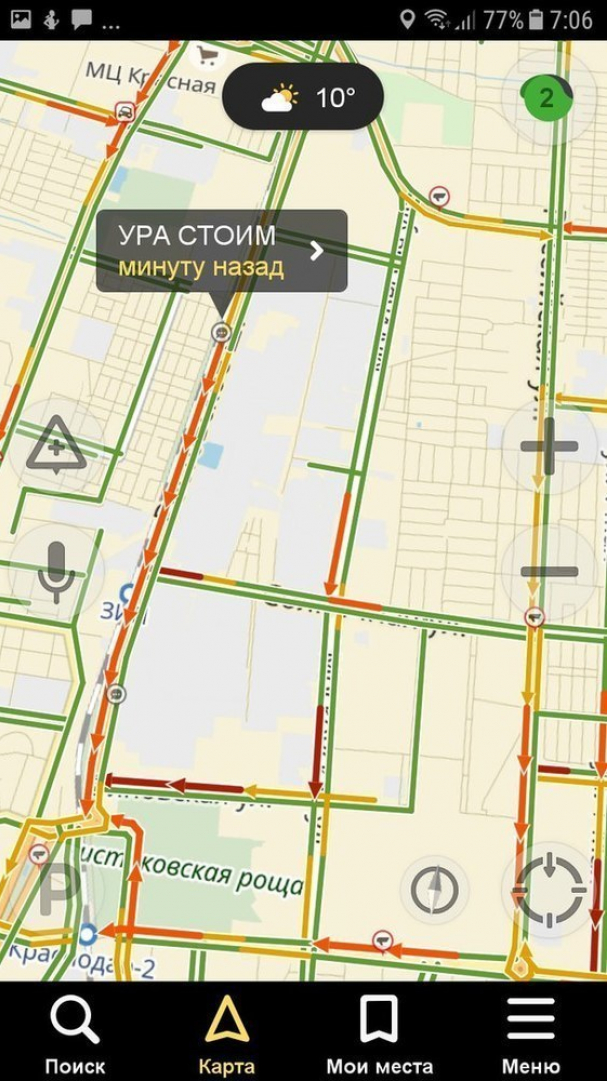Tap the traffic level indicator showing 2
The width and height of the screenshot is (607, 1081).
(548, 97)
